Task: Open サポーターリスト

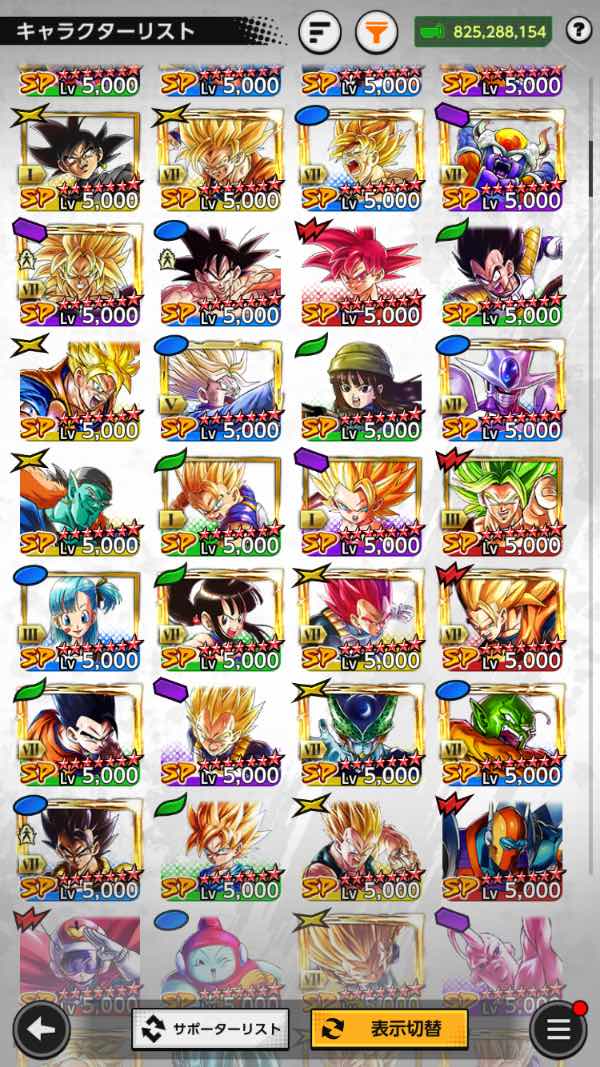Action: pos(210,1028)
